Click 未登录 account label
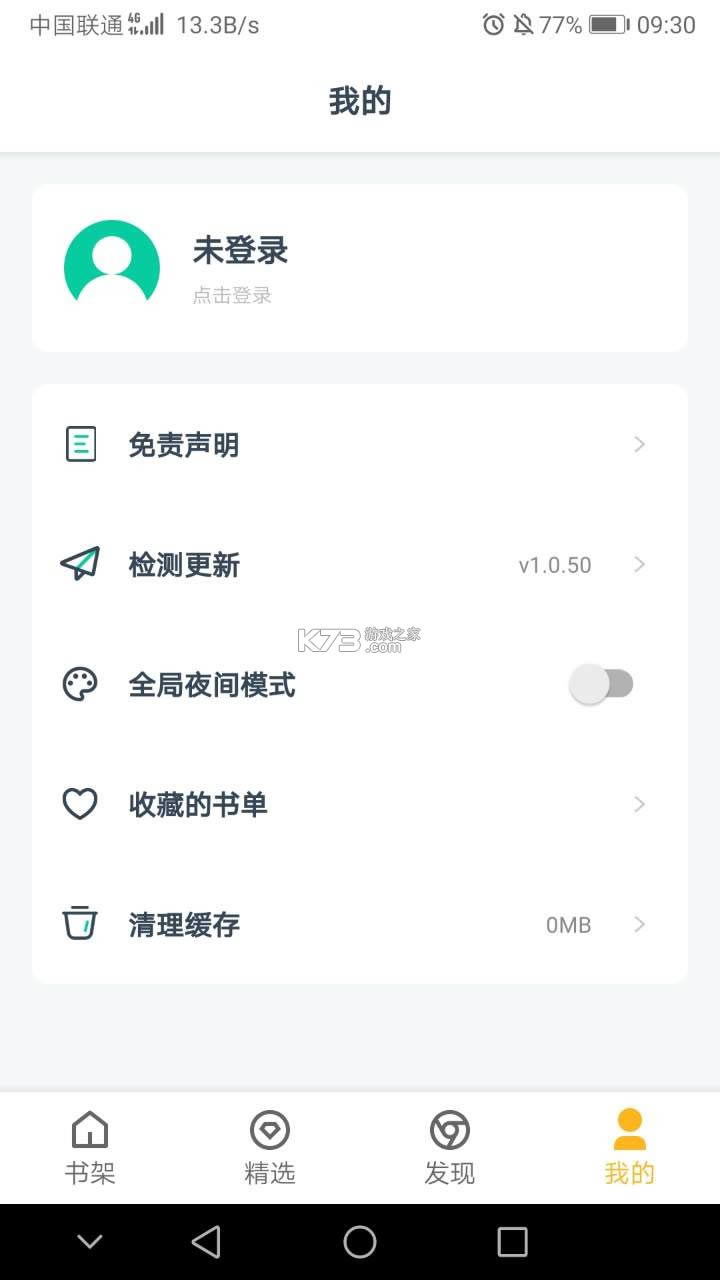Screen dimensions: 720x1280 pos(239,252)
